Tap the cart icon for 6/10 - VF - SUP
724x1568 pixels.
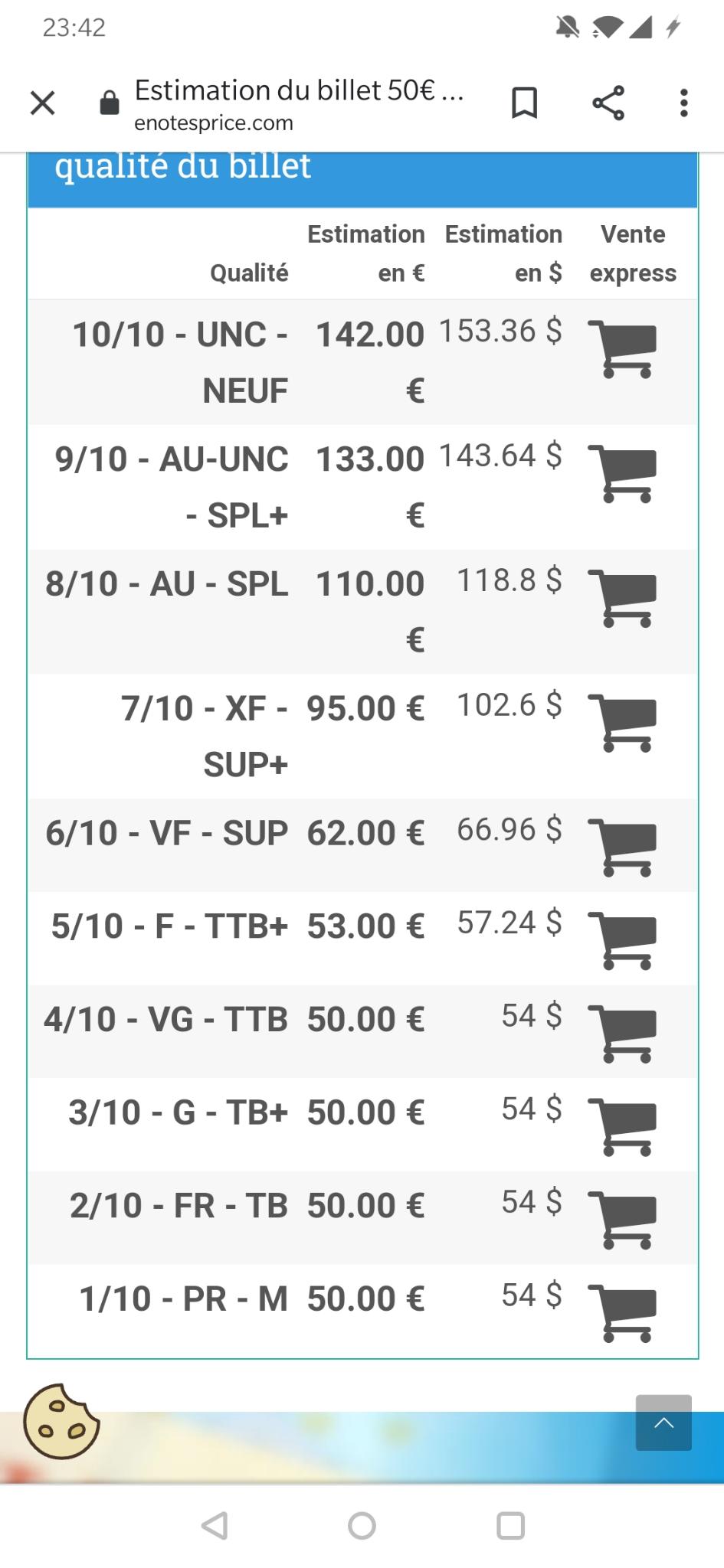[x=623, y=848]
